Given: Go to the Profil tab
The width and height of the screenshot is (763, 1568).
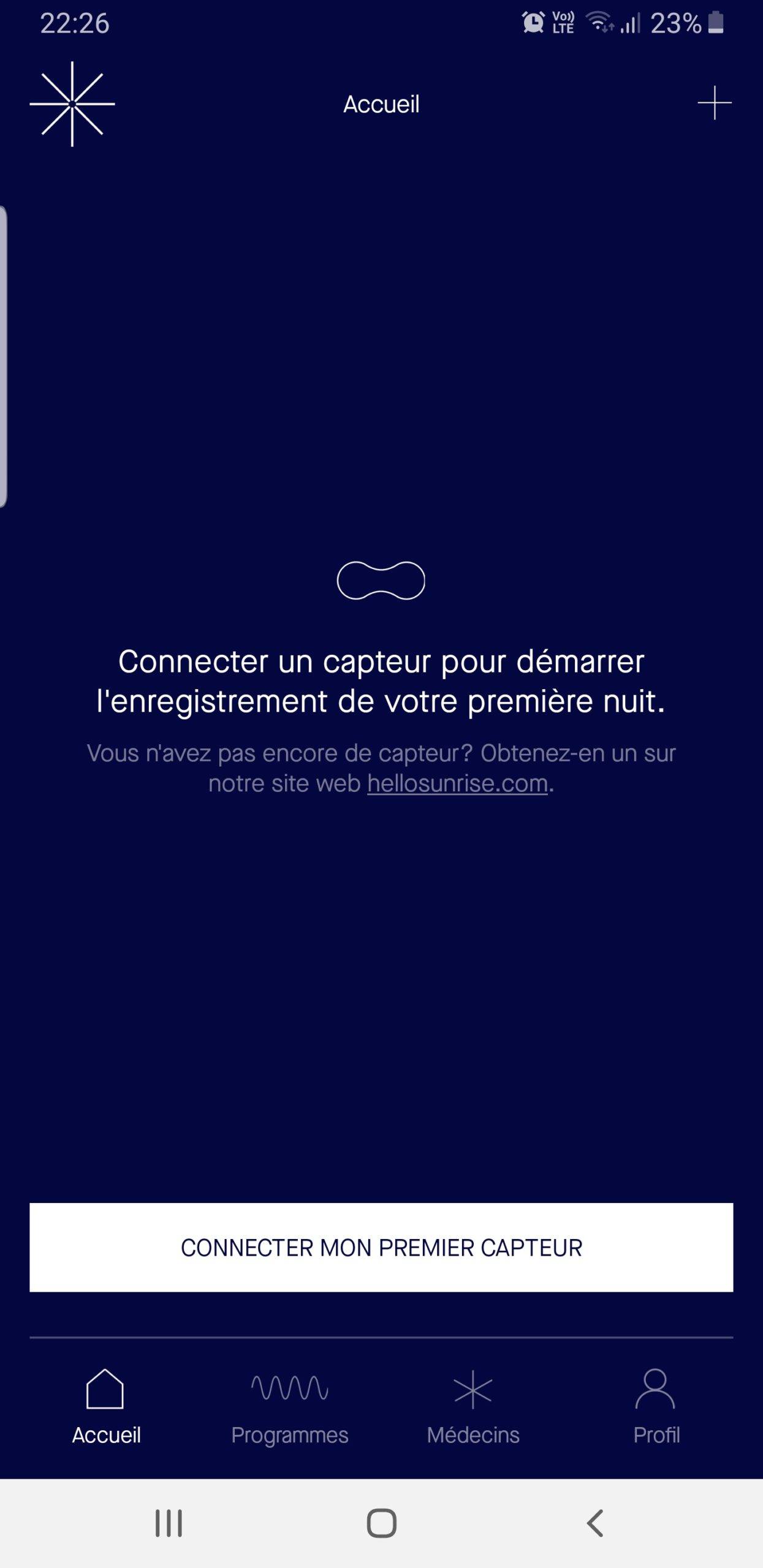Looking at the screenshot, I should coord(656,1407).
